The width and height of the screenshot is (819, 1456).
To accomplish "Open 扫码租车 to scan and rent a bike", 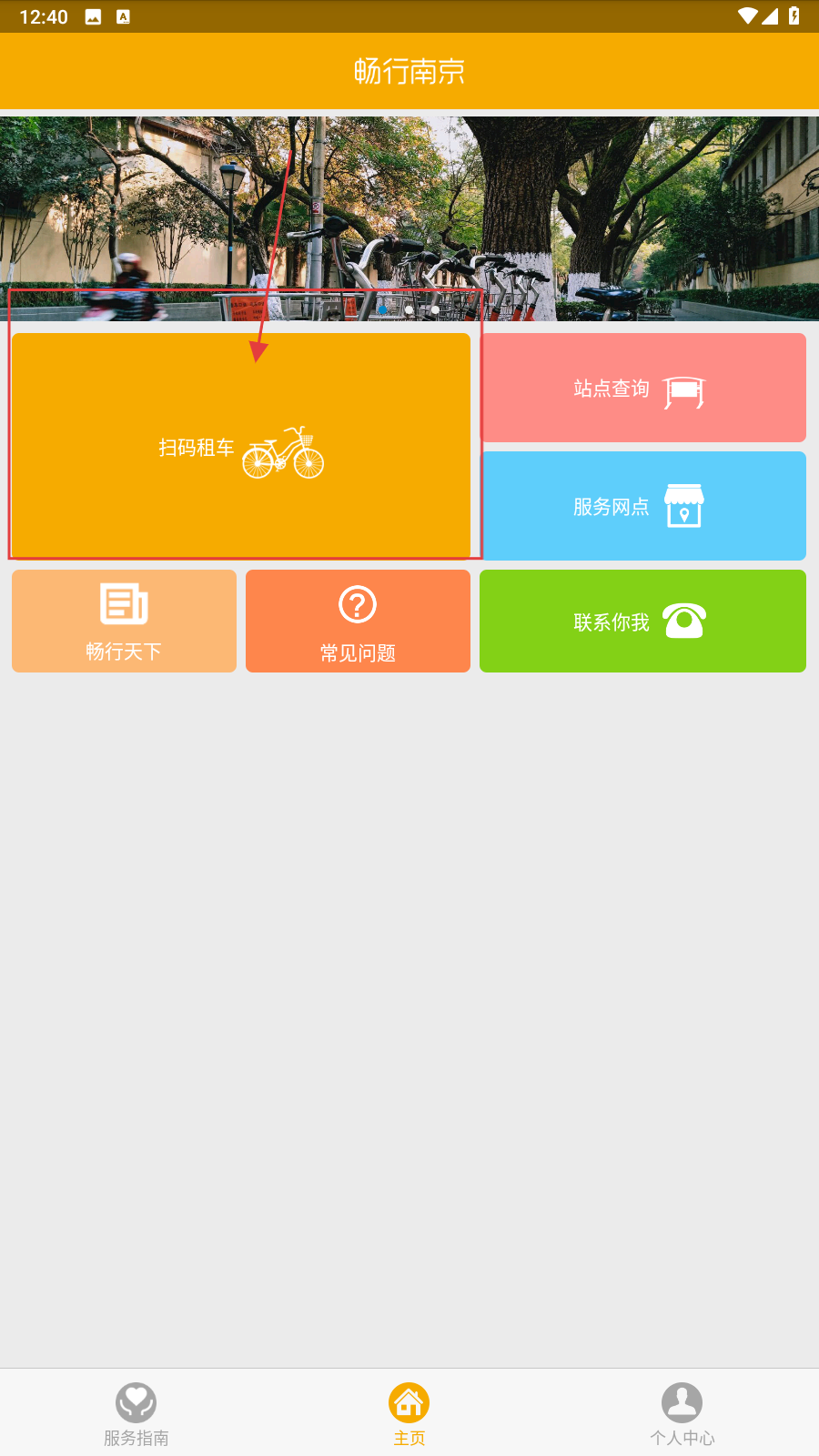I will [x=241, y=446].
